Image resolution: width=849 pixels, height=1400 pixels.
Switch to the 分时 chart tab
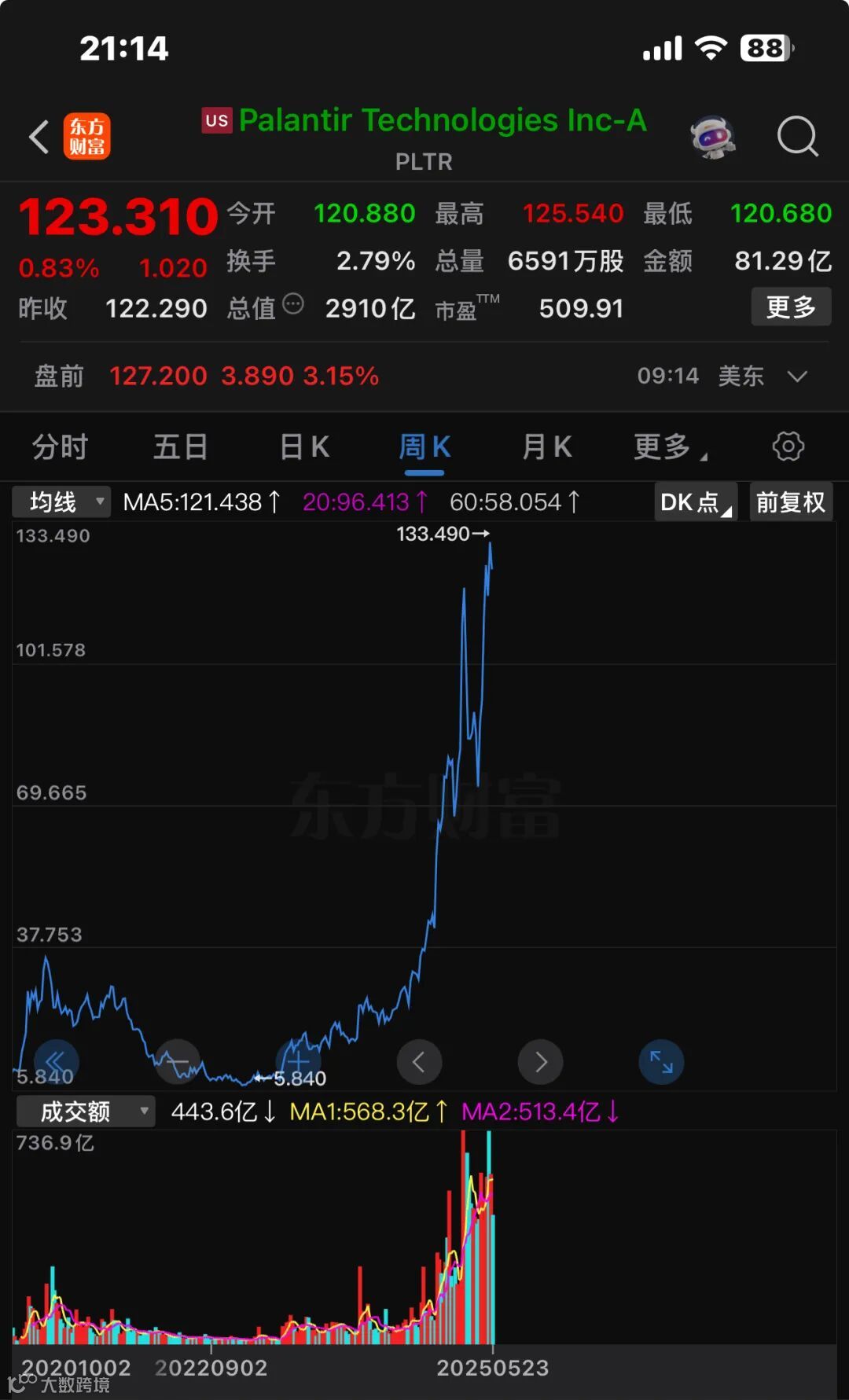coord(60,446)
